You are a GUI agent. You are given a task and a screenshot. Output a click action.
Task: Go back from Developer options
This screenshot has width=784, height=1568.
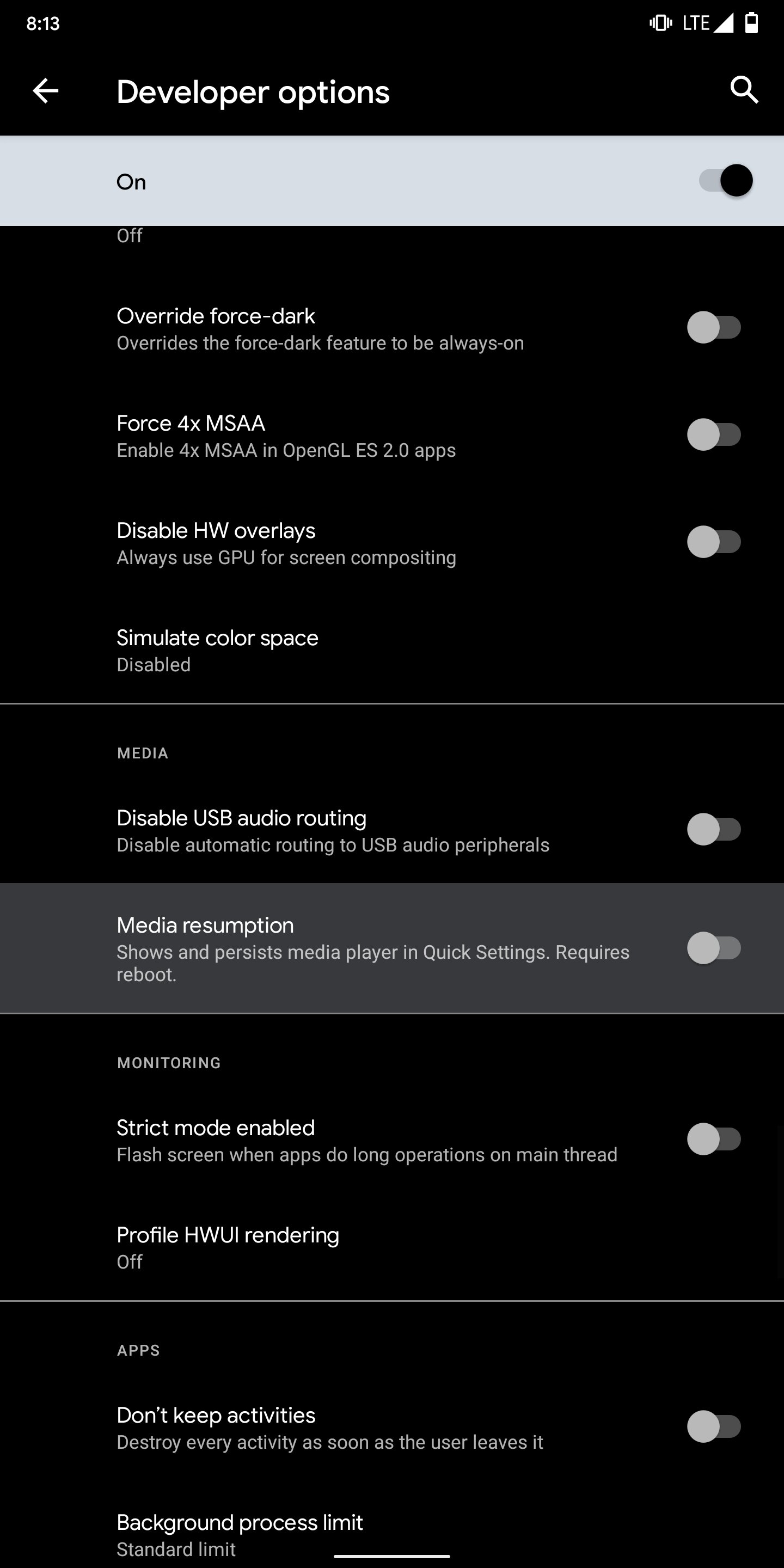point(46,91)
